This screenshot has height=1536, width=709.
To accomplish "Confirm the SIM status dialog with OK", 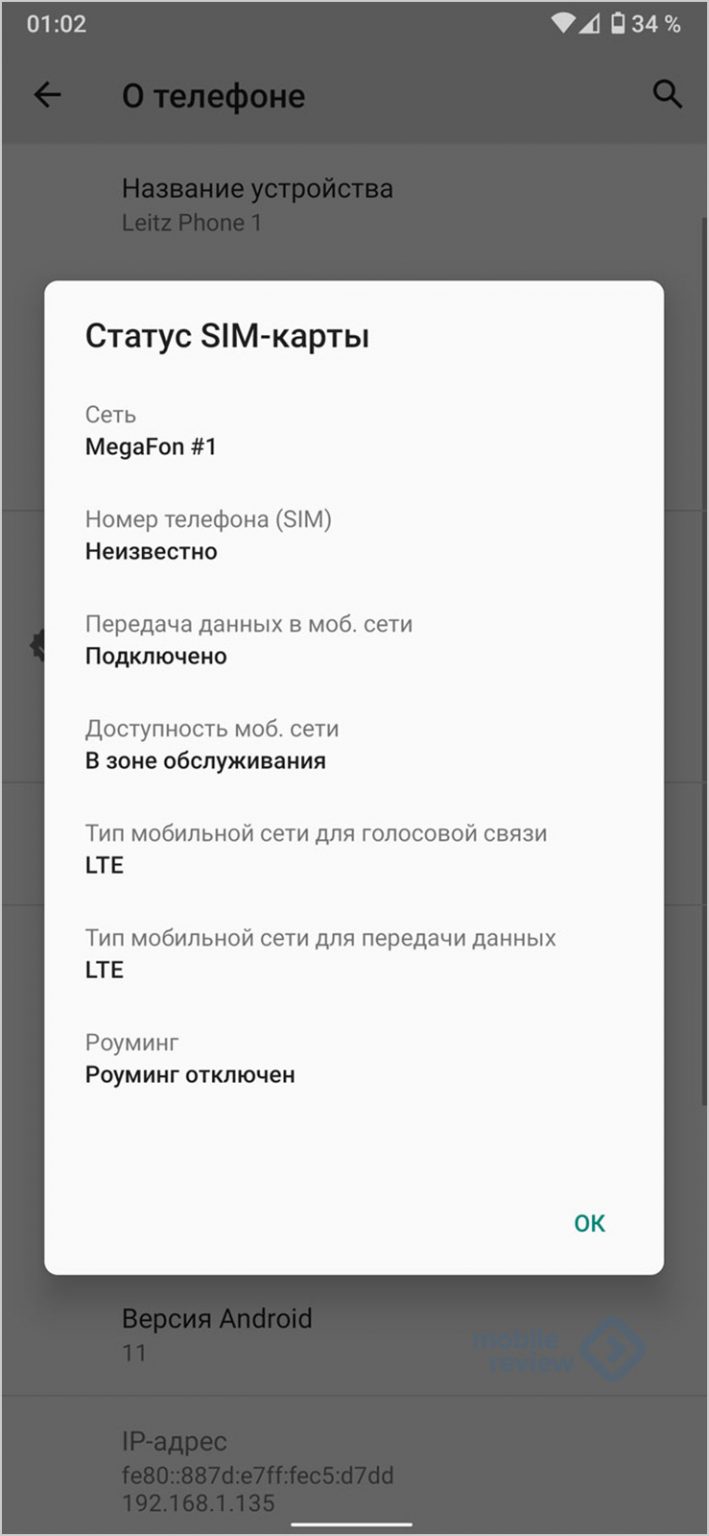I will click(x=589, y=1223).
